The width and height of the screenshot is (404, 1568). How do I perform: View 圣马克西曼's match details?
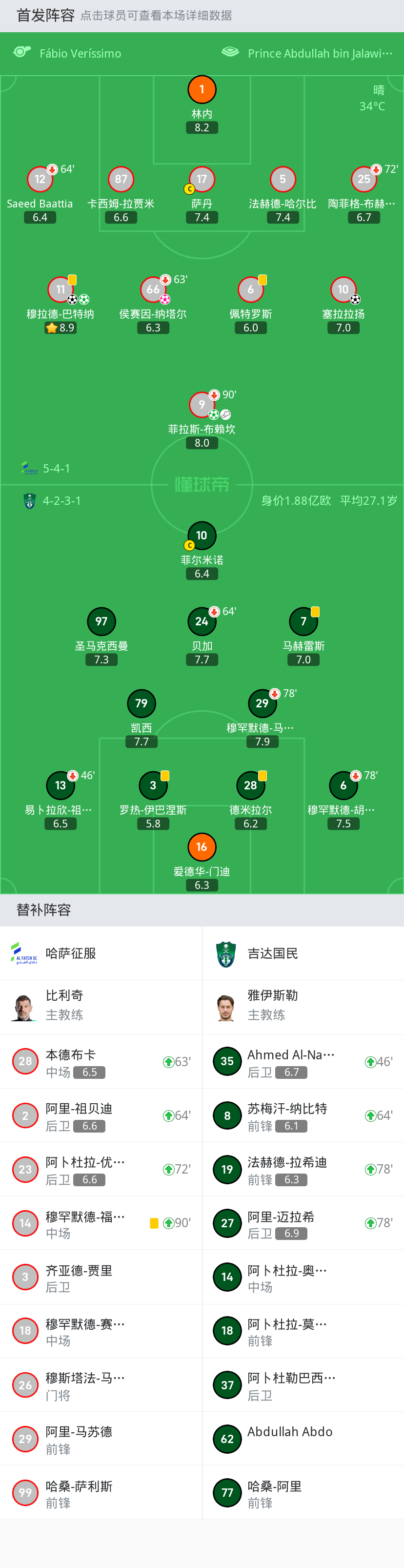click(101, 621)
